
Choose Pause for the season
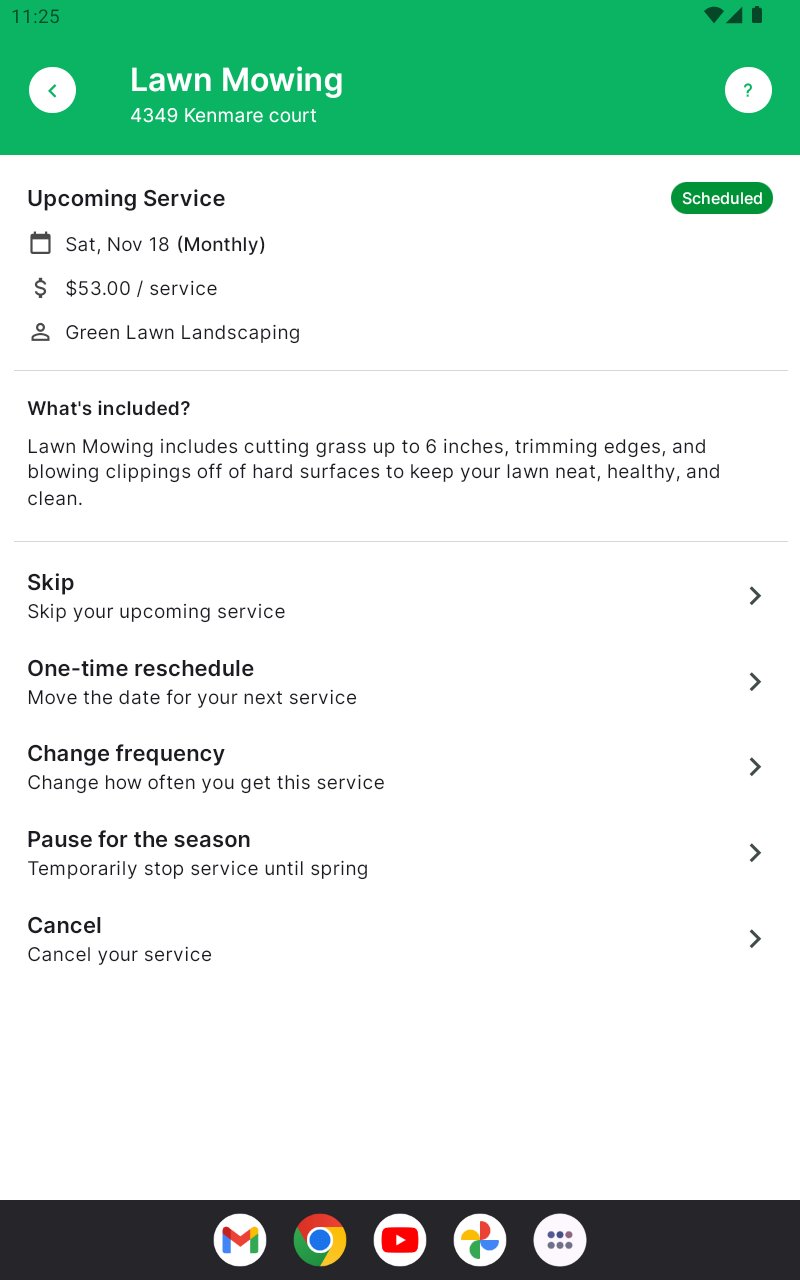400,853
